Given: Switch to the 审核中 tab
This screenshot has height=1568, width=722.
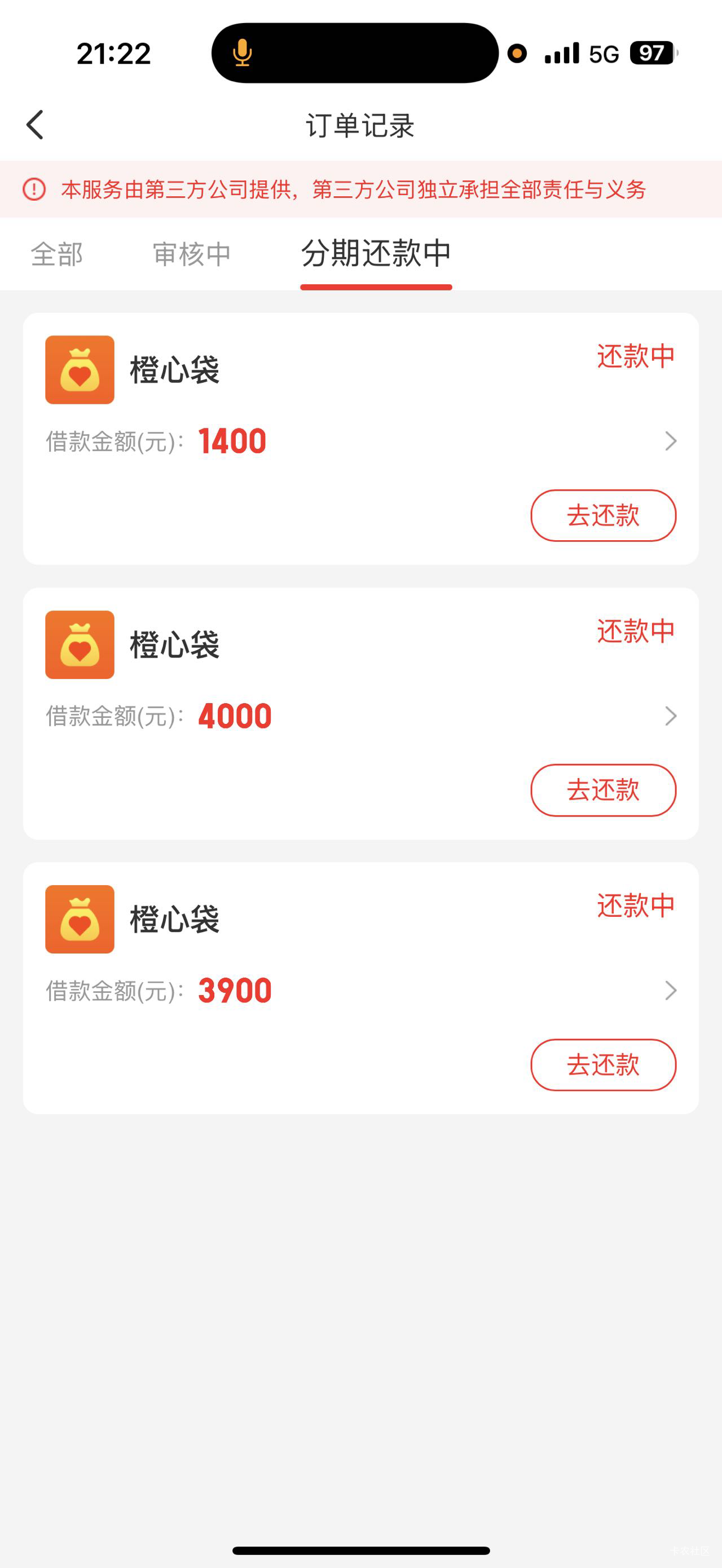Looking at the screenshot, I should [x=192, y=254].
